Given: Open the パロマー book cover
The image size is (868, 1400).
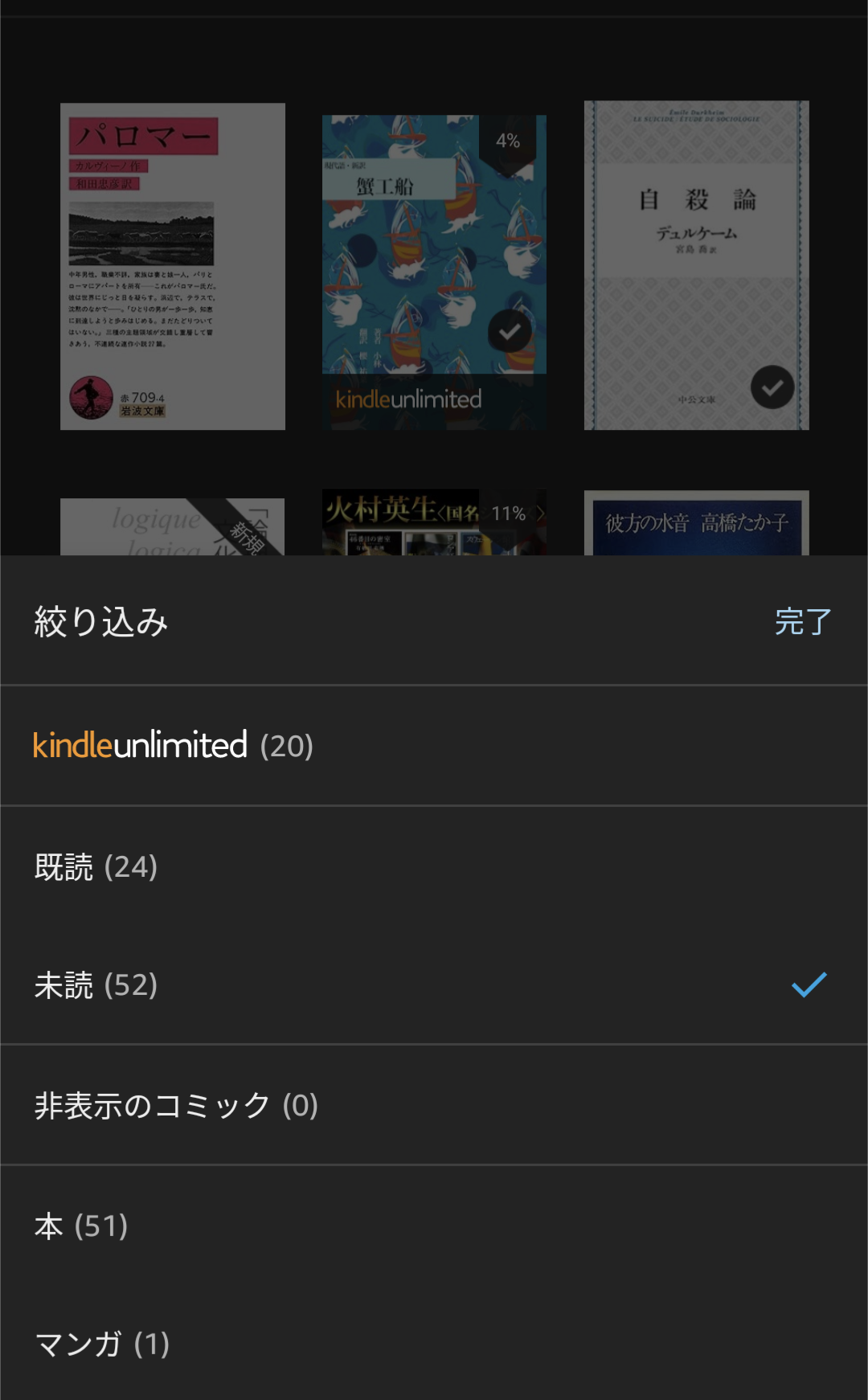Looking at the screenshot, I should [173, 266].
